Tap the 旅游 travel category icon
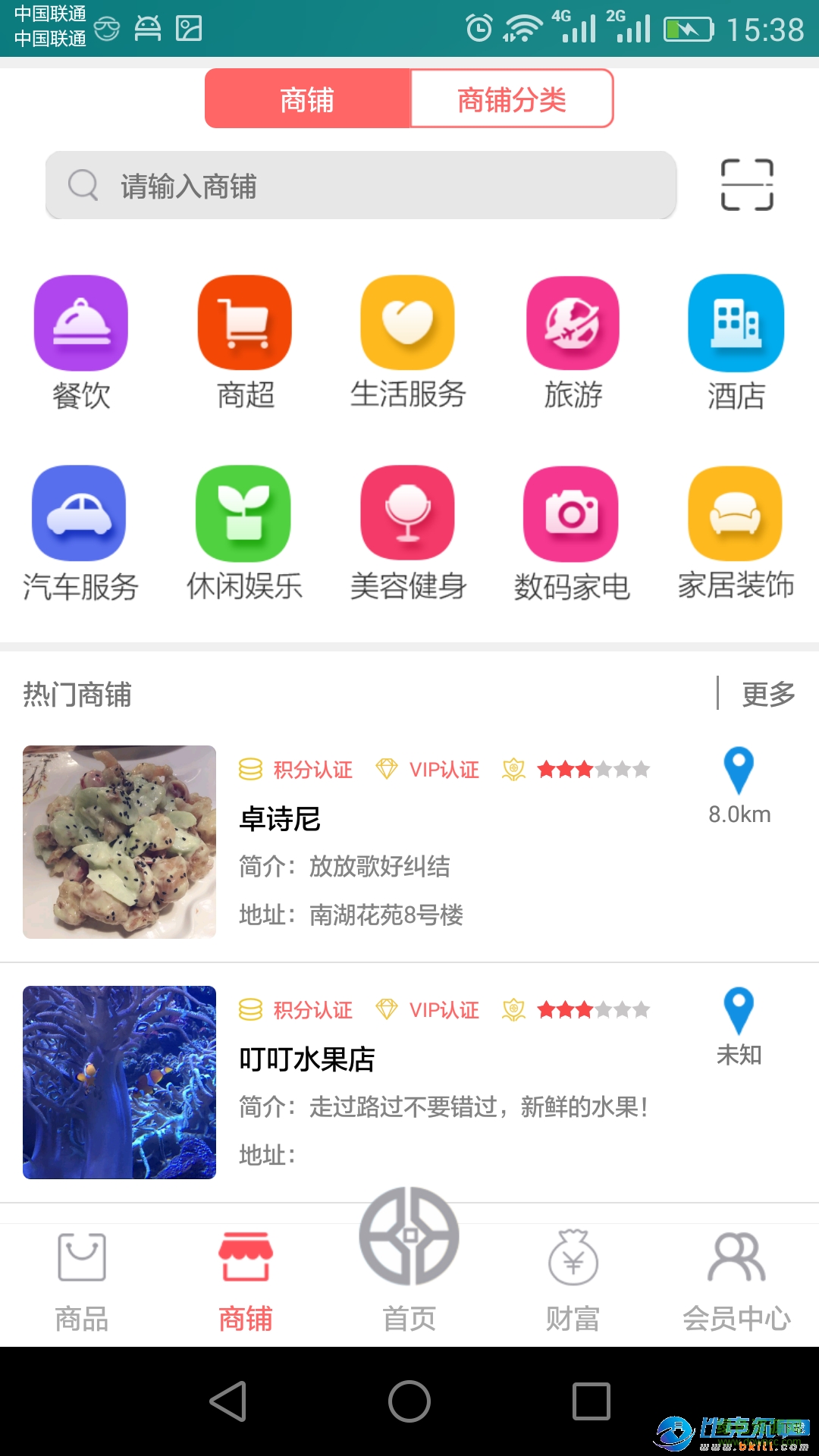819x1456 pixels. click(573, 322)
